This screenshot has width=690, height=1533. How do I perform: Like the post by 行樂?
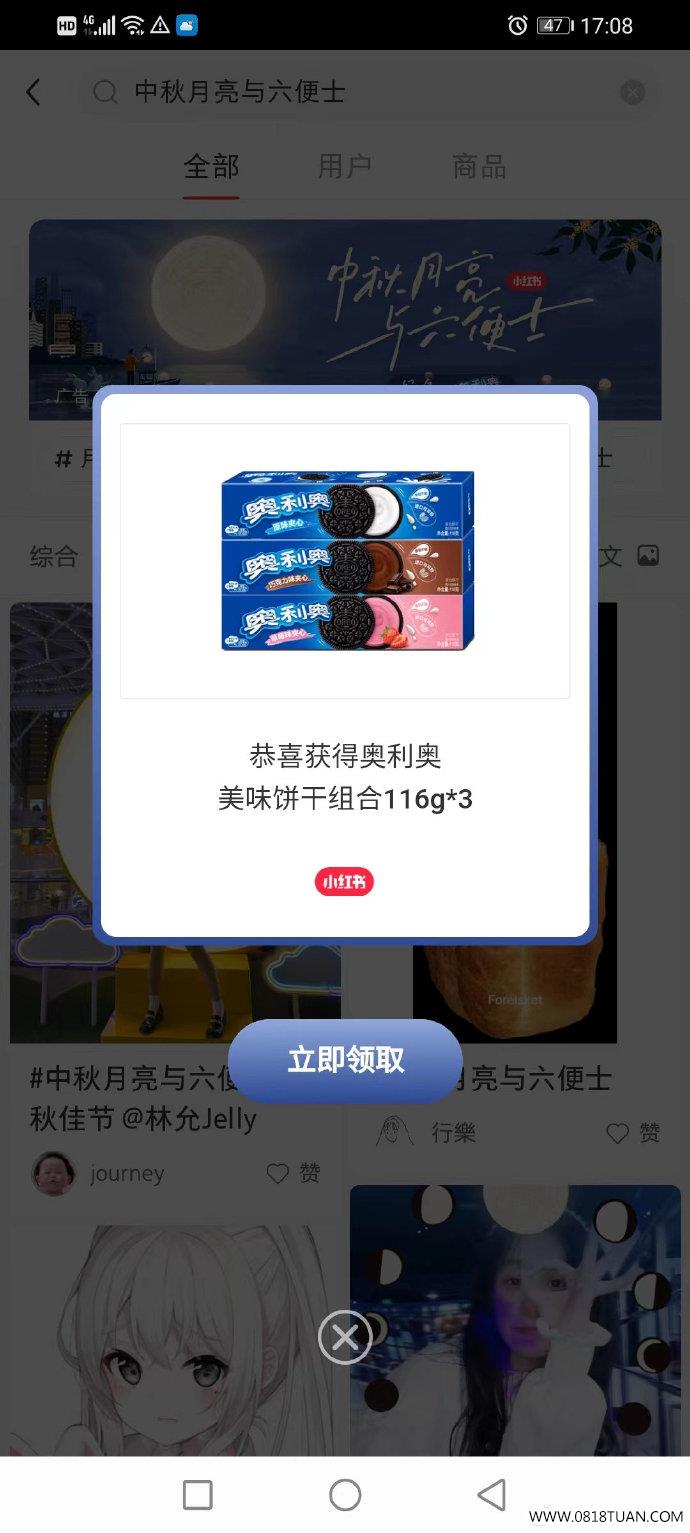pyautogui.click(x=633, y=1132)
